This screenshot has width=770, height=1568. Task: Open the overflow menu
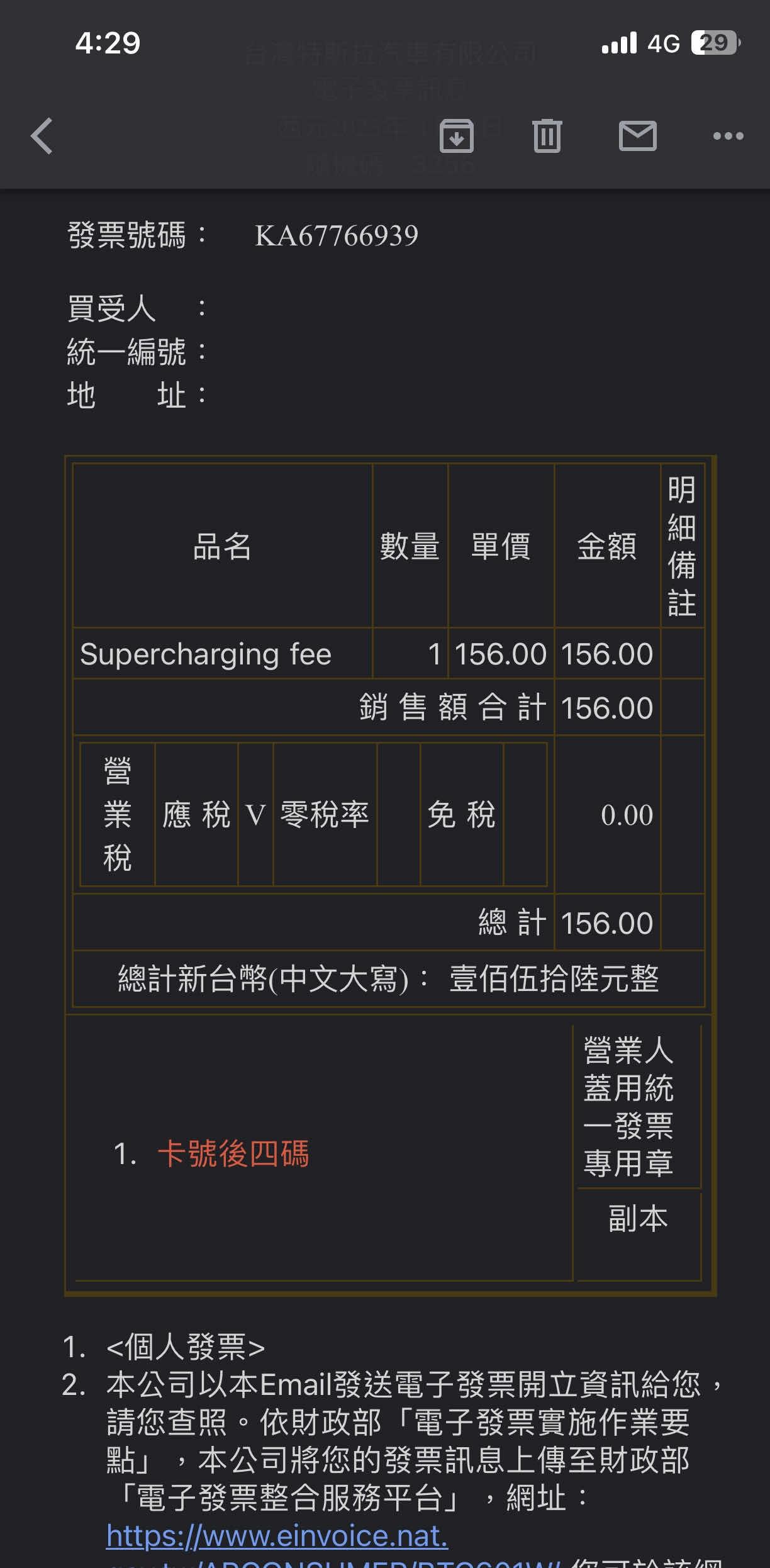(728, 136)
